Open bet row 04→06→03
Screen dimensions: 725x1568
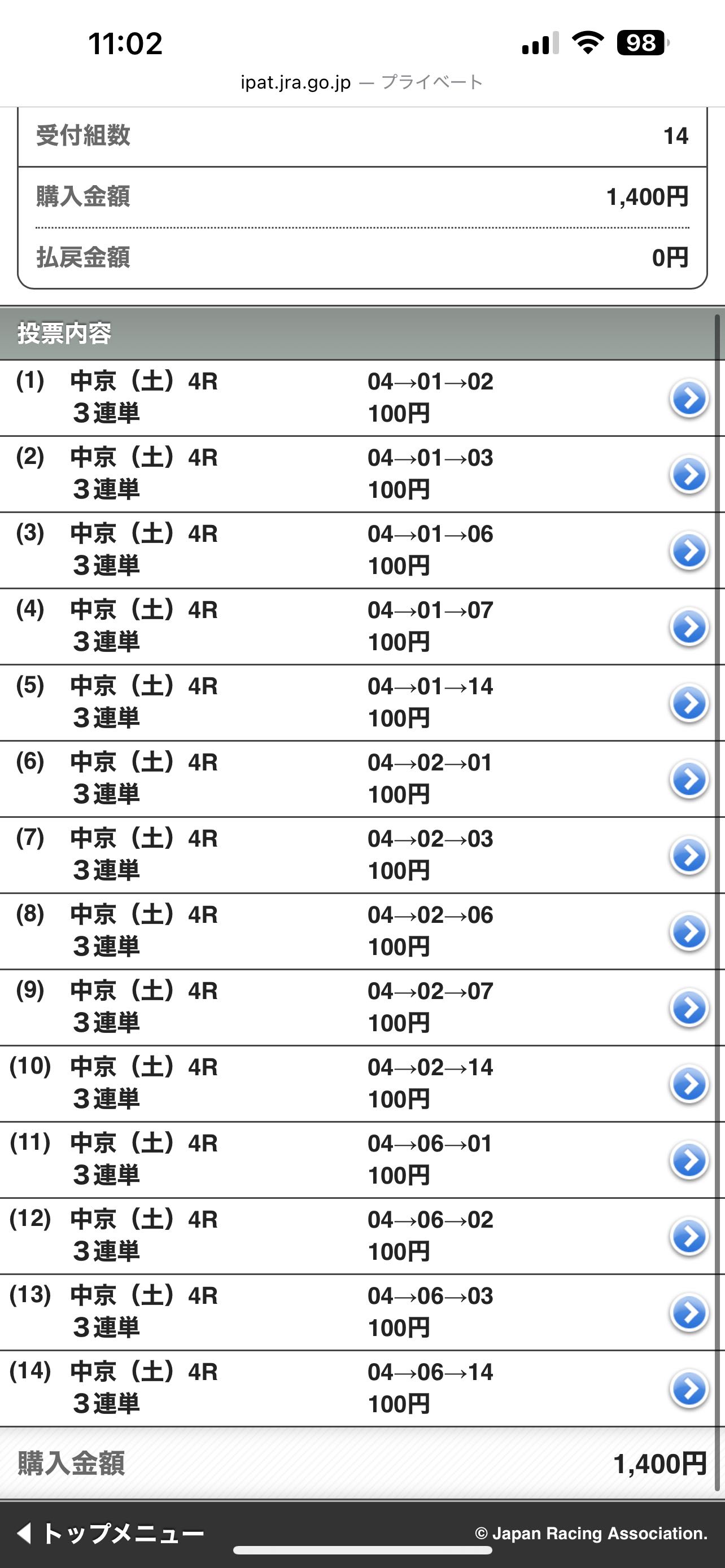click(x=688, y=1312)
